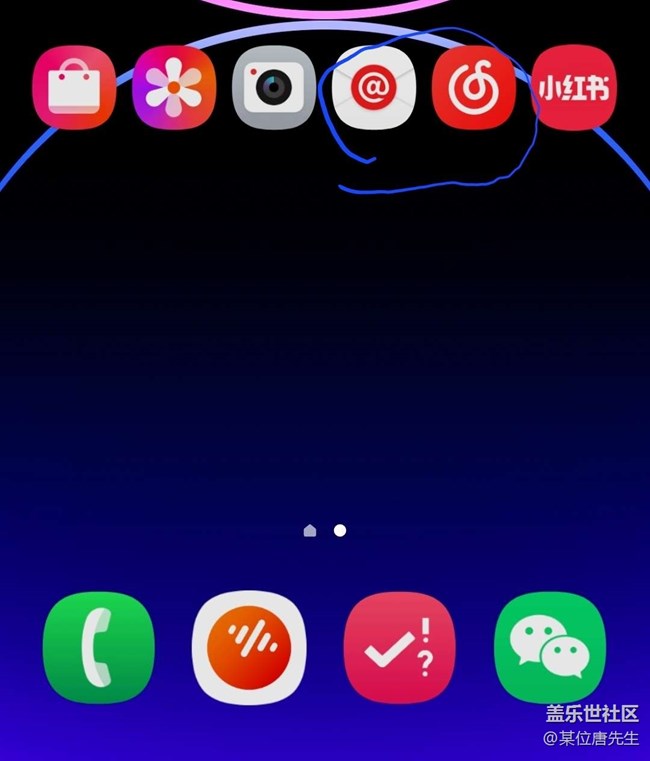Viewport: 650px width, 761px height.
Task: Launch NetEase Cloud Music
Action: (x=474, y=88)
